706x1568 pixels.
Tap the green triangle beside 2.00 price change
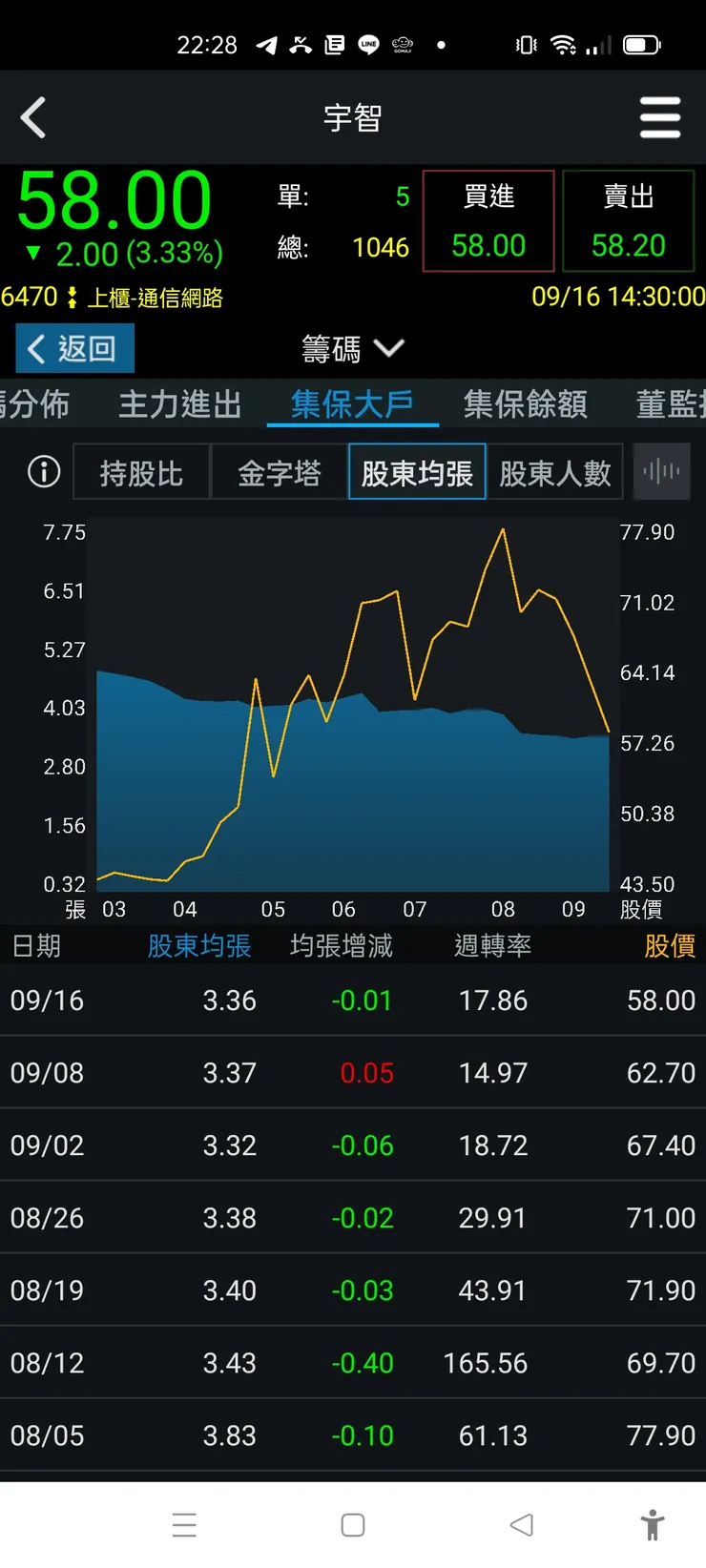click(32, 254)
